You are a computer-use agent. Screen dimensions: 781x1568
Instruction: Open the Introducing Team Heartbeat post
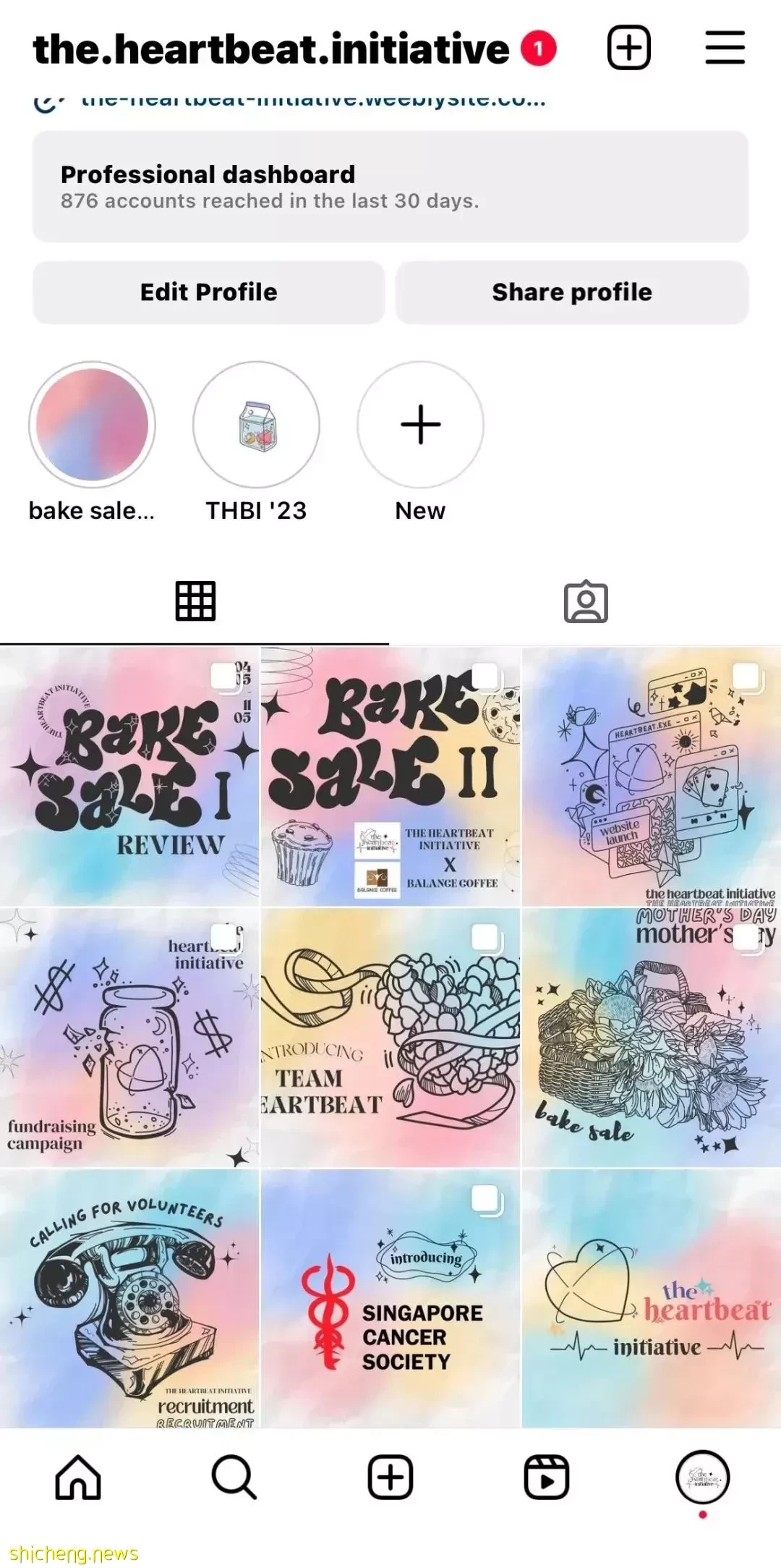(390, 1037)
